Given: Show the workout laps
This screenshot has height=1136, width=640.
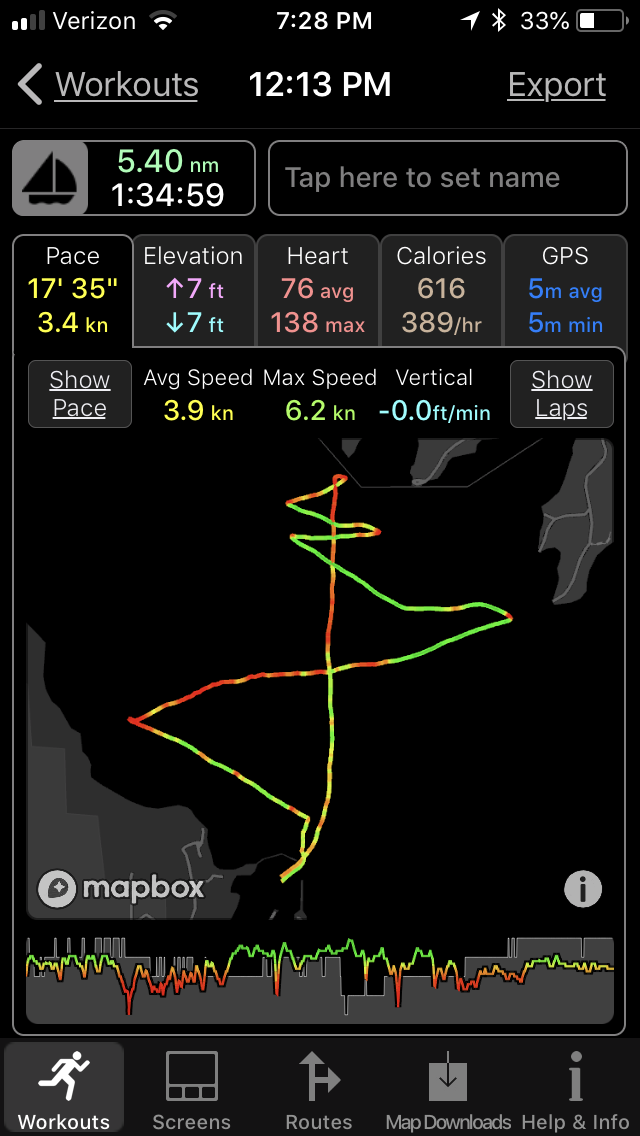Looking at the screenshot, I should tap(561, 394).
